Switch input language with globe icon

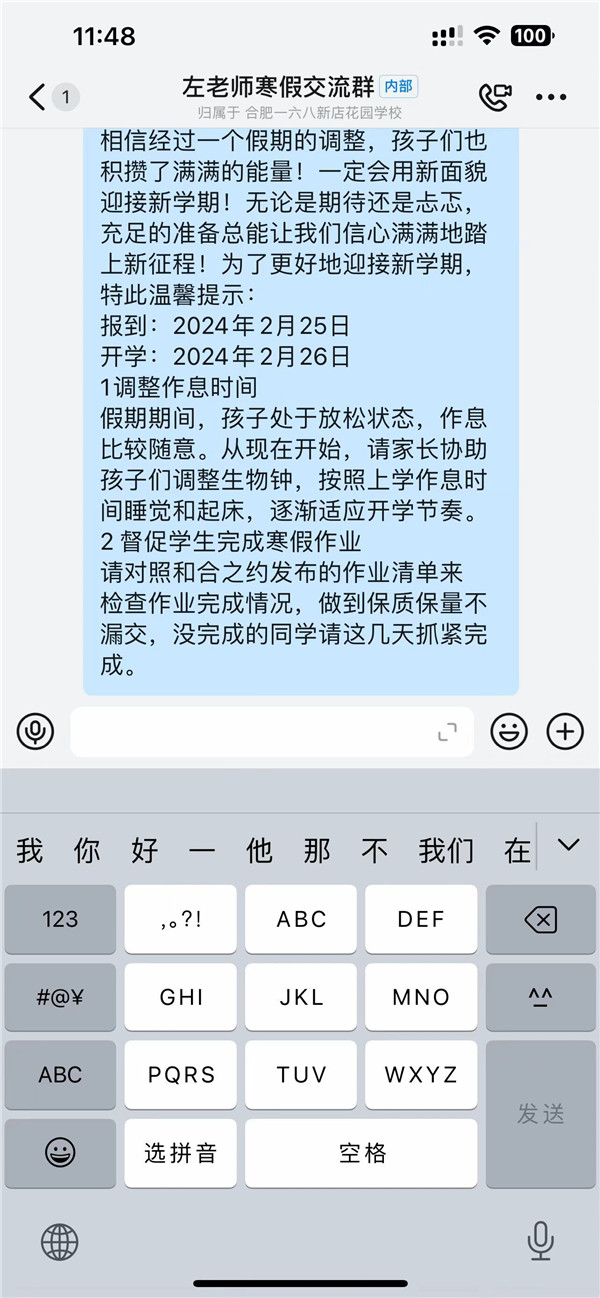pyautogui.click(x=59, y=1242)
